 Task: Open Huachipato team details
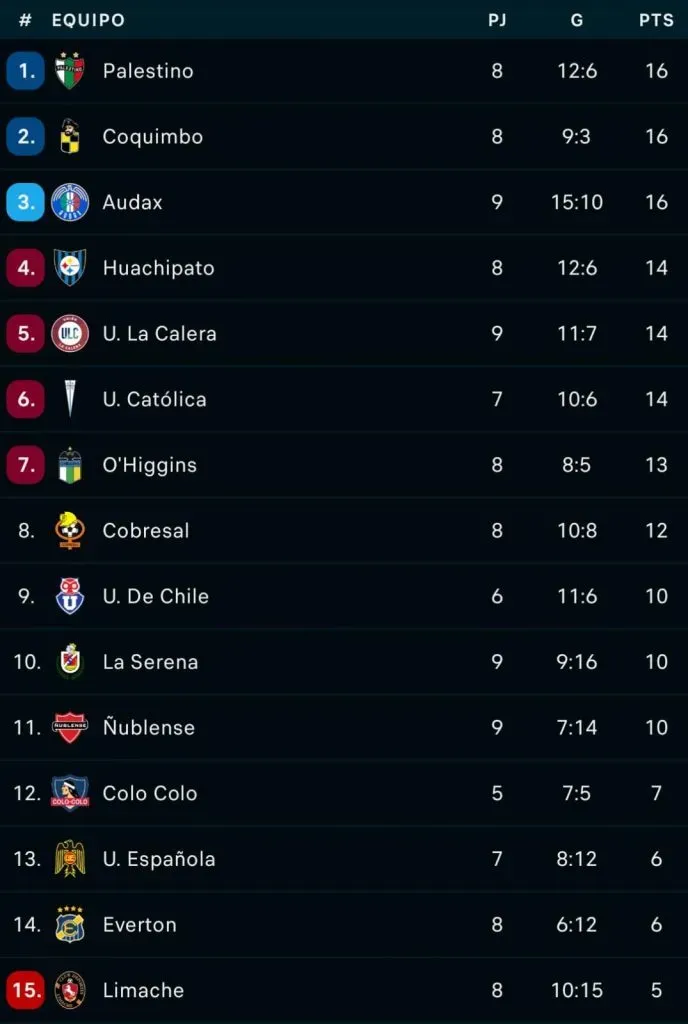tap(158, 268)
